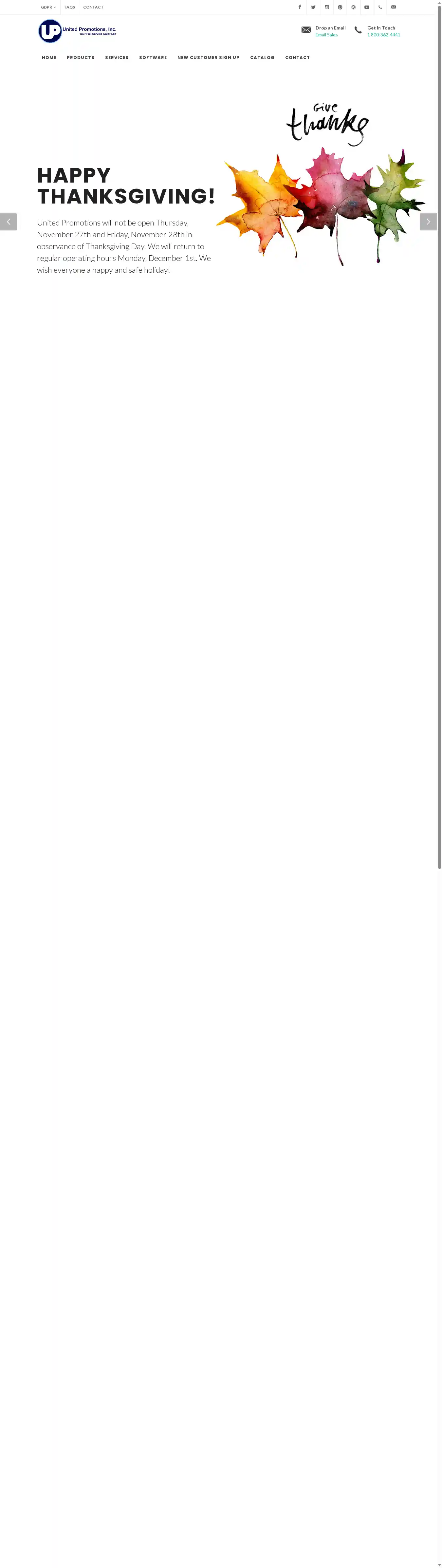Screen dimensions: 442x1568
Task: Open the Pinterest icon
Action: [x=340, y=7]
